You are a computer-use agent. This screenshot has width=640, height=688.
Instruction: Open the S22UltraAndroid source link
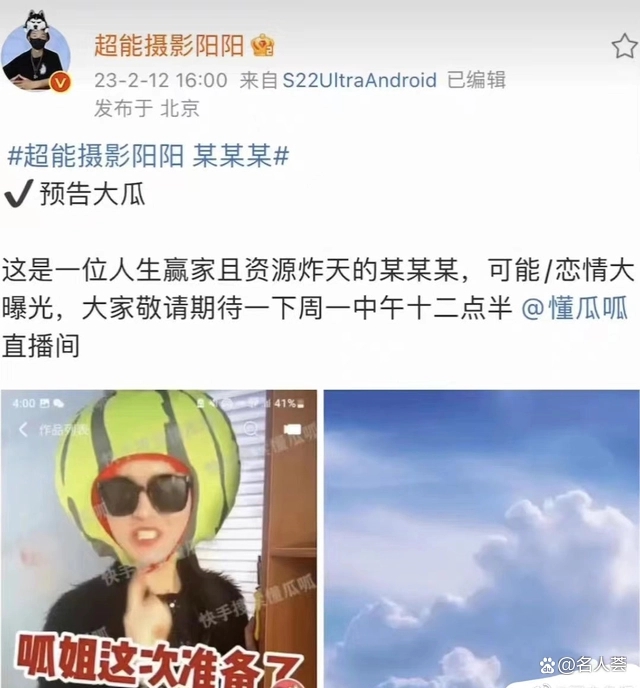coord(359,80)
